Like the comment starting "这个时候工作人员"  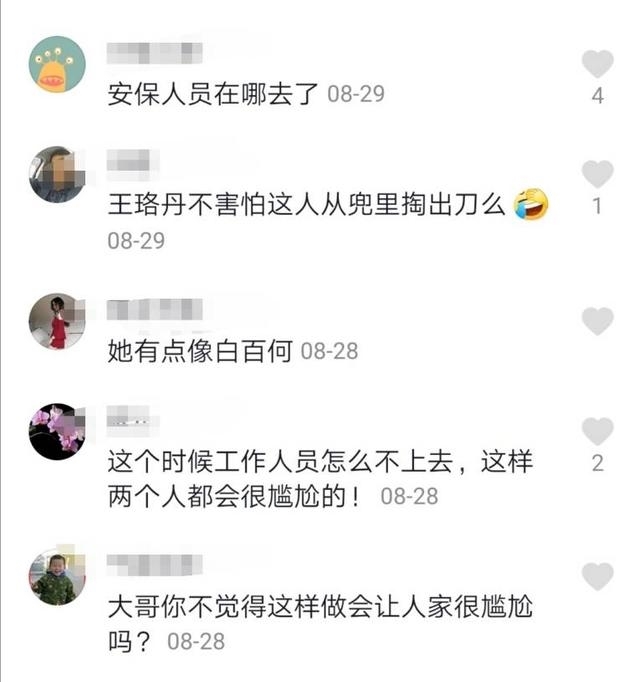pyautogui.click(x=597, y=432)
